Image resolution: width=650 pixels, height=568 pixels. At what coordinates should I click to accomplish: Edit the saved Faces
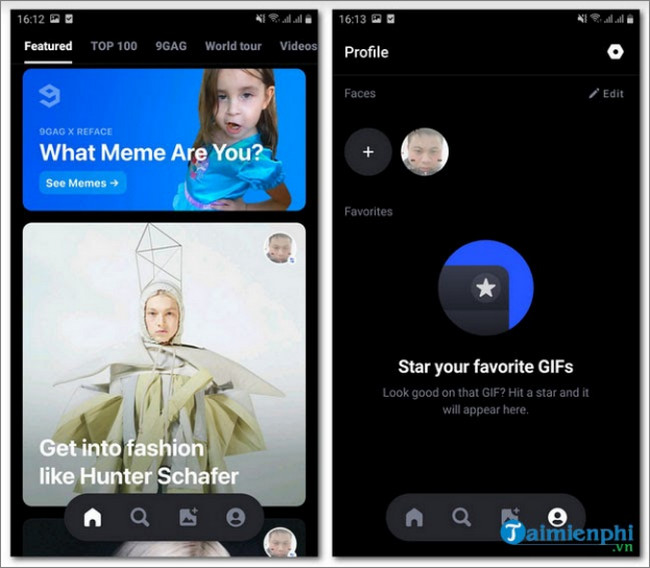606,93
